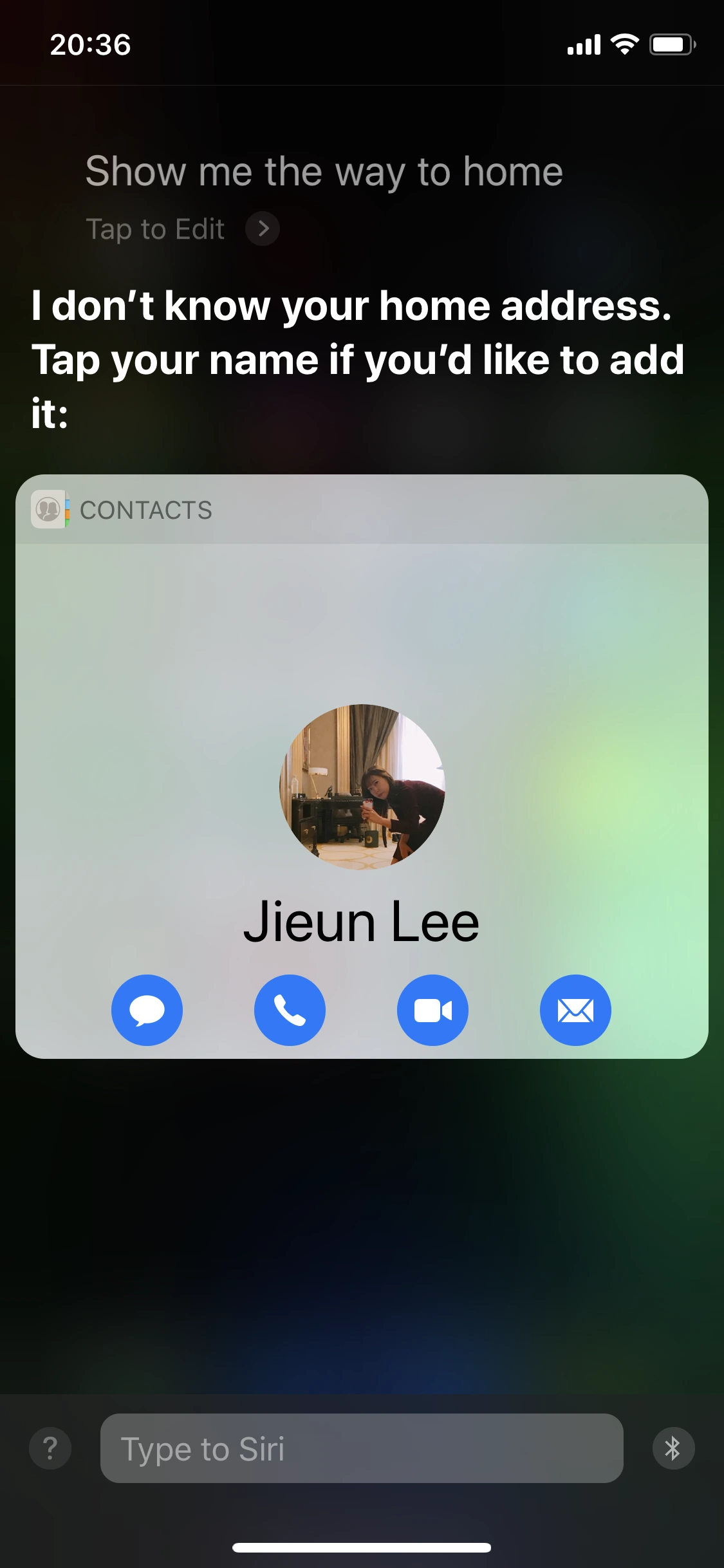
Task: Tap to Edit the Siri request
Action: point(182,229)
